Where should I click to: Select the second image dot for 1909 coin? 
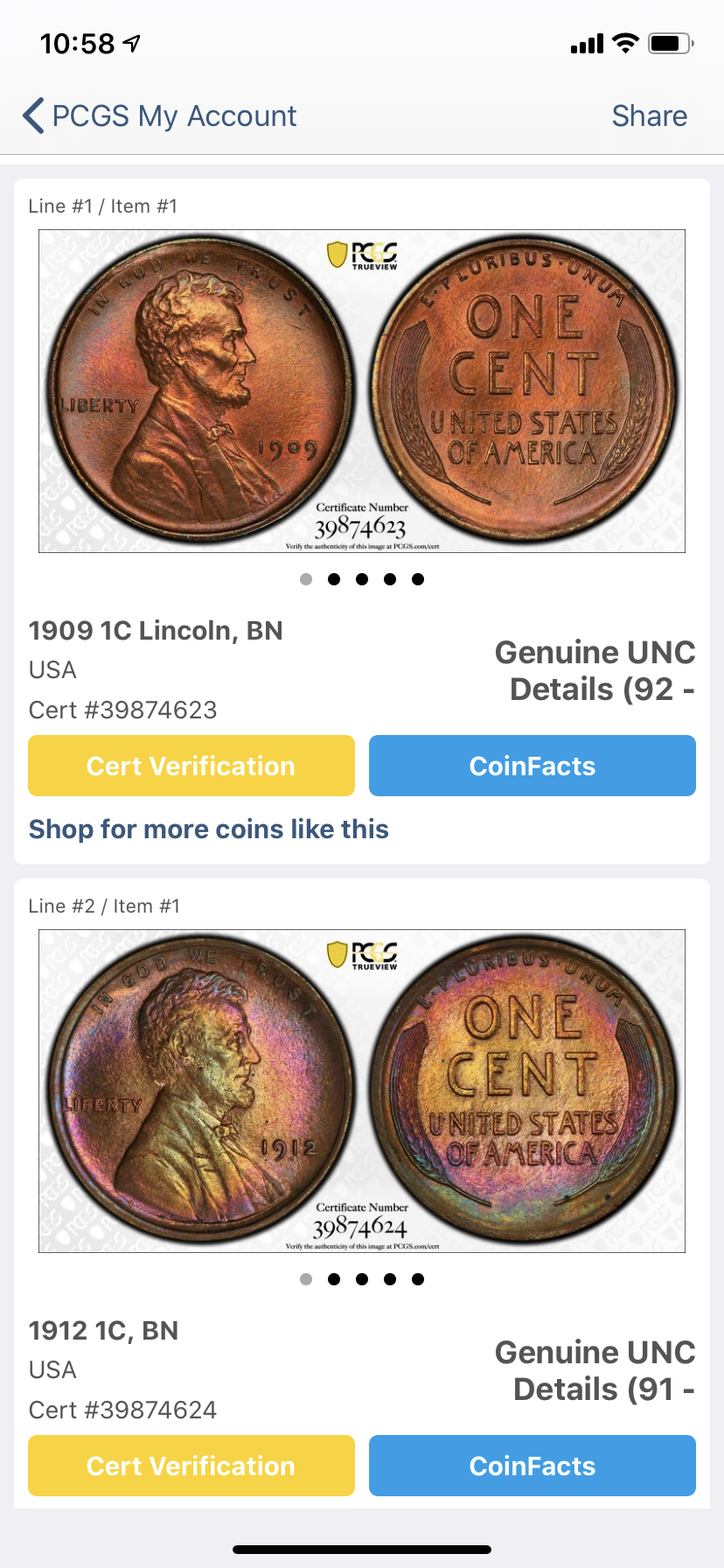334,579
